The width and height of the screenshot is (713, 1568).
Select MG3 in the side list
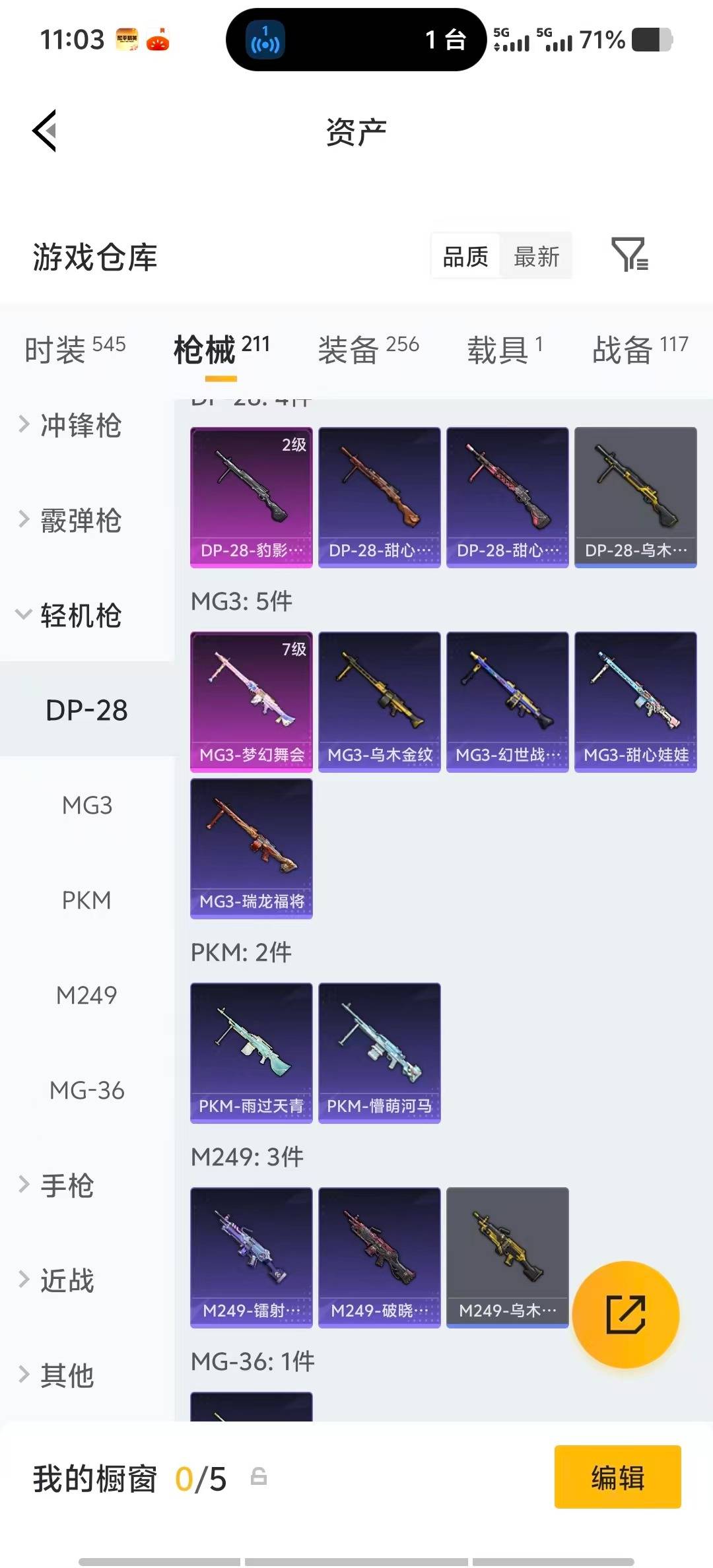87,805
